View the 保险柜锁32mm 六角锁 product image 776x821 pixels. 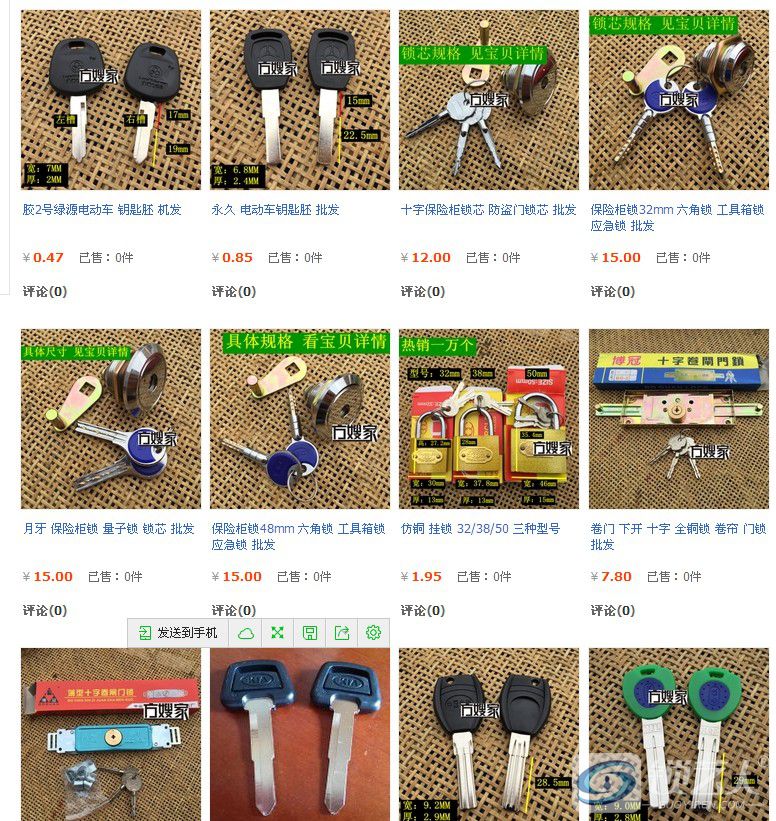pos(679,100)
